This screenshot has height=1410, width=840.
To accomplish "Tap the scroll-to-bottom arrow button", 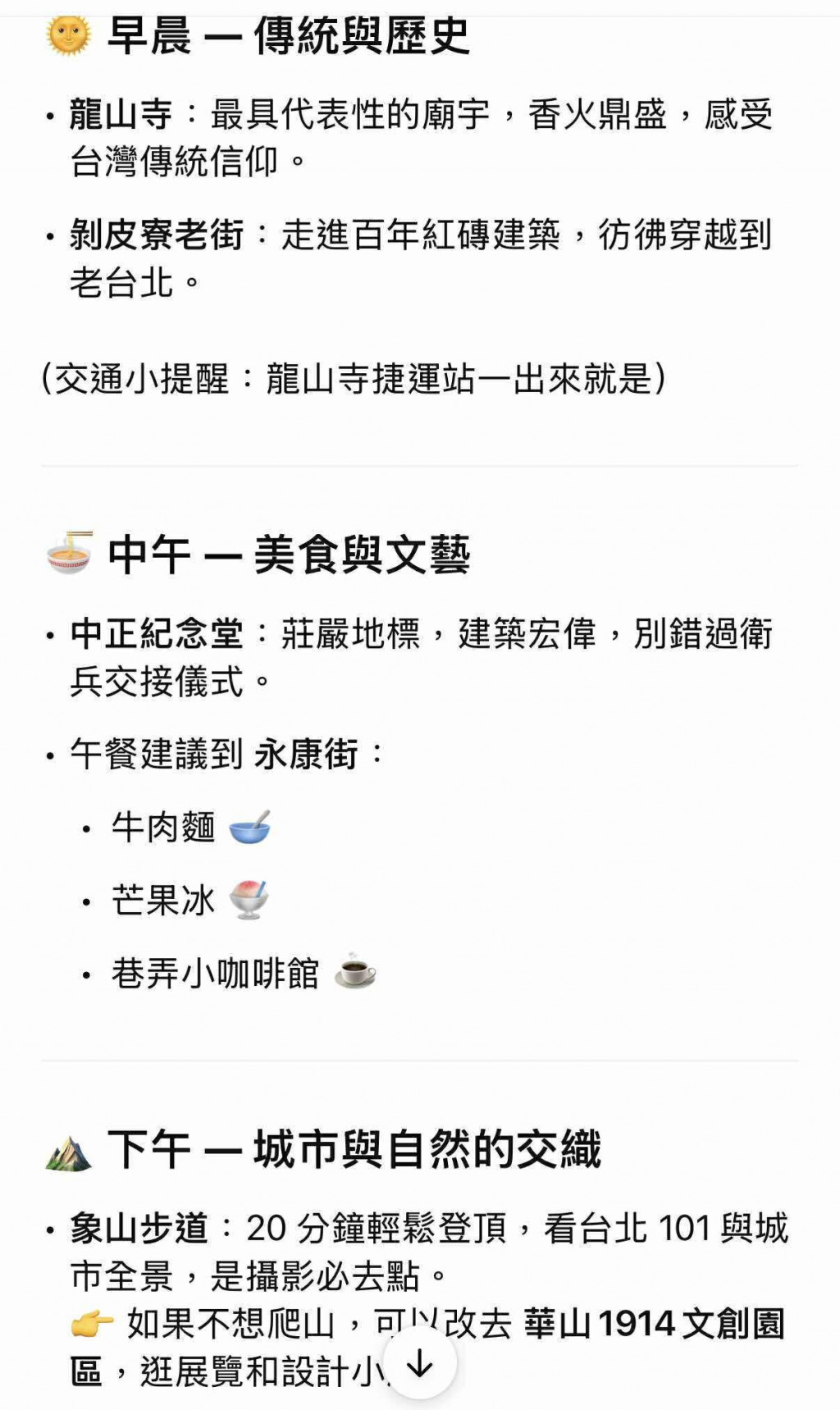I will (x=420, y=1363).
